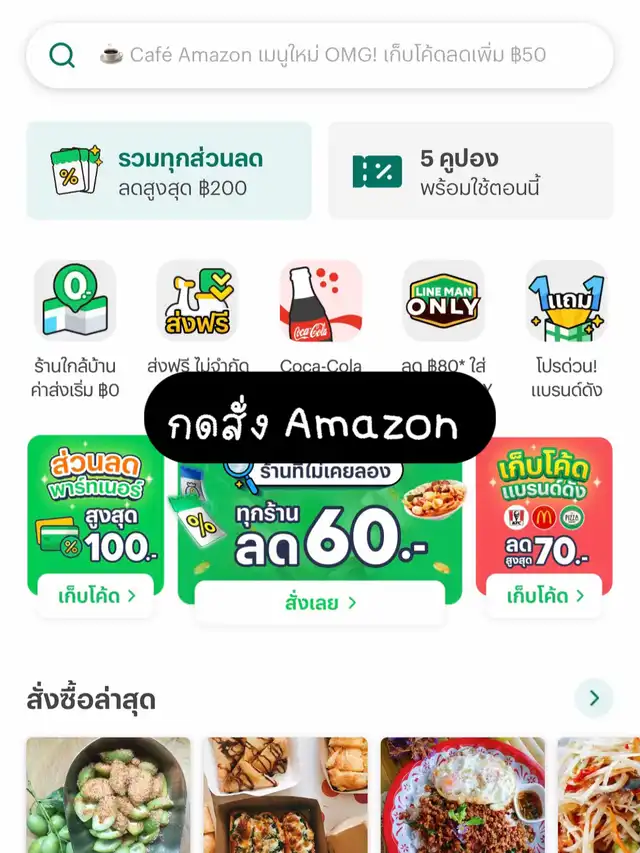View the 5 คูปอง coupons ready to use
This screenshot has width=640, height=853.
click(x=470, y=171)
